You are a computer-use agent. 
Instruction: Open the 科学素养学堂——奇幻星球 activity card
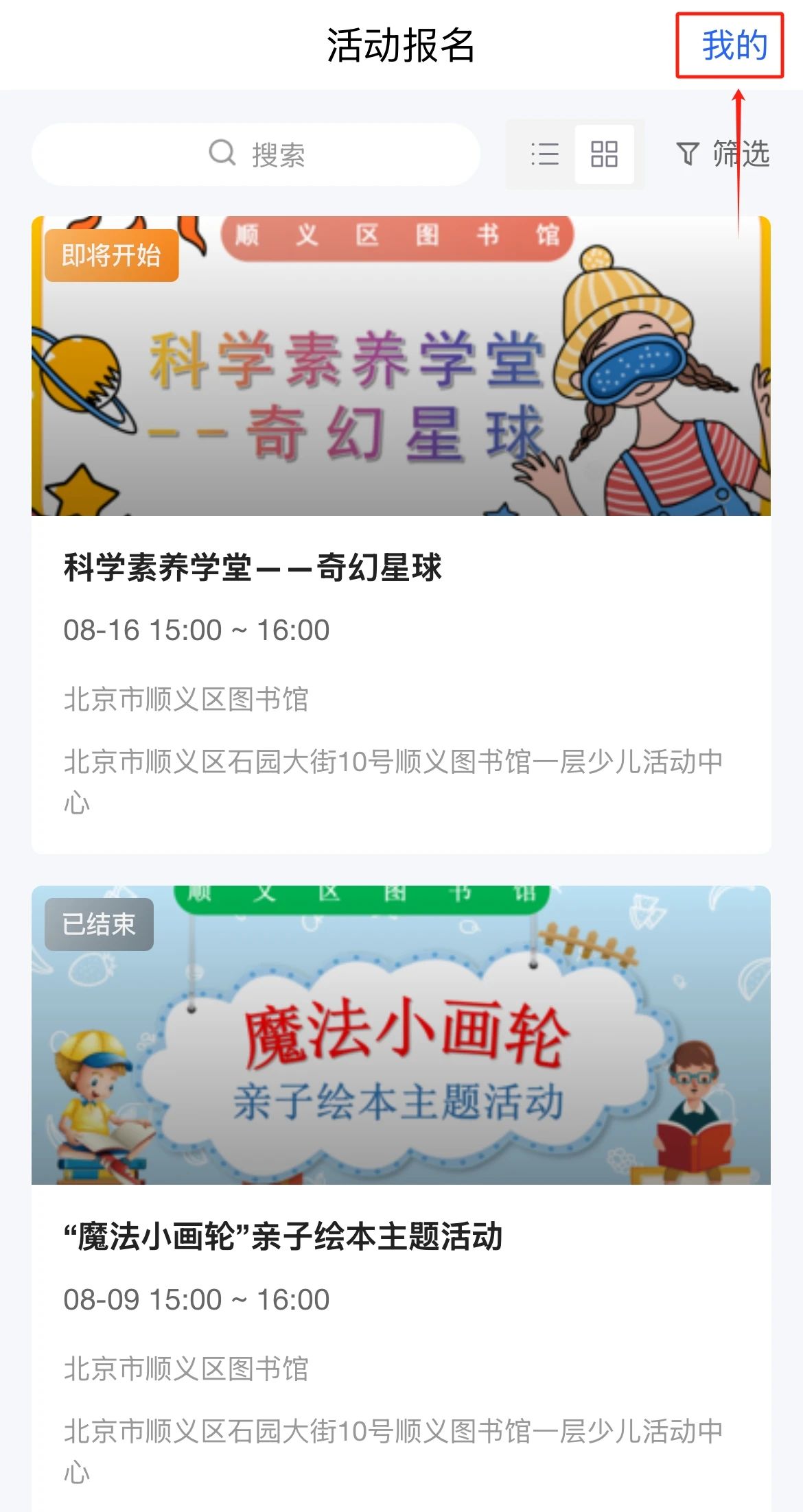point(401,535)
